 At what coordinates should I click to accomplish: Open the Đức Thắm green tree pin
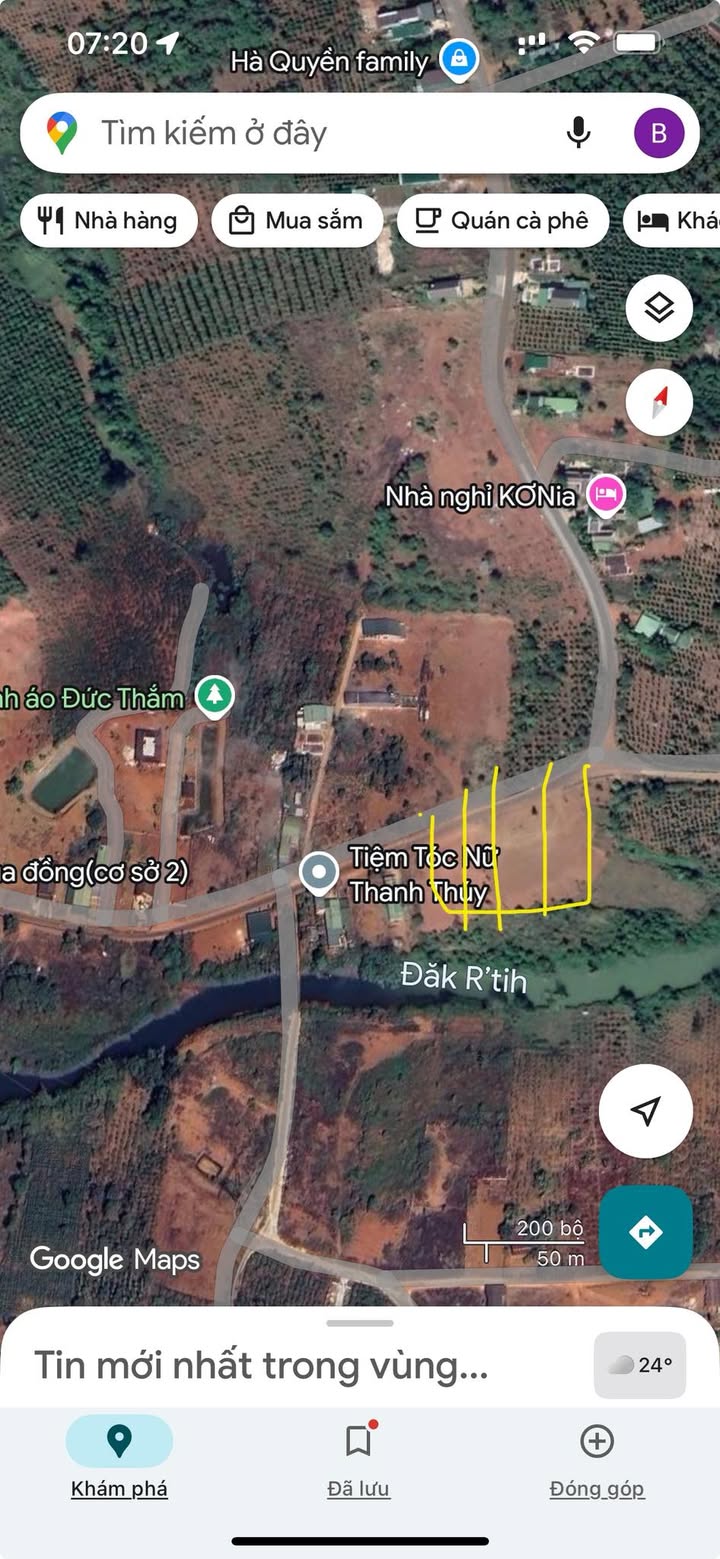[213, 696]
